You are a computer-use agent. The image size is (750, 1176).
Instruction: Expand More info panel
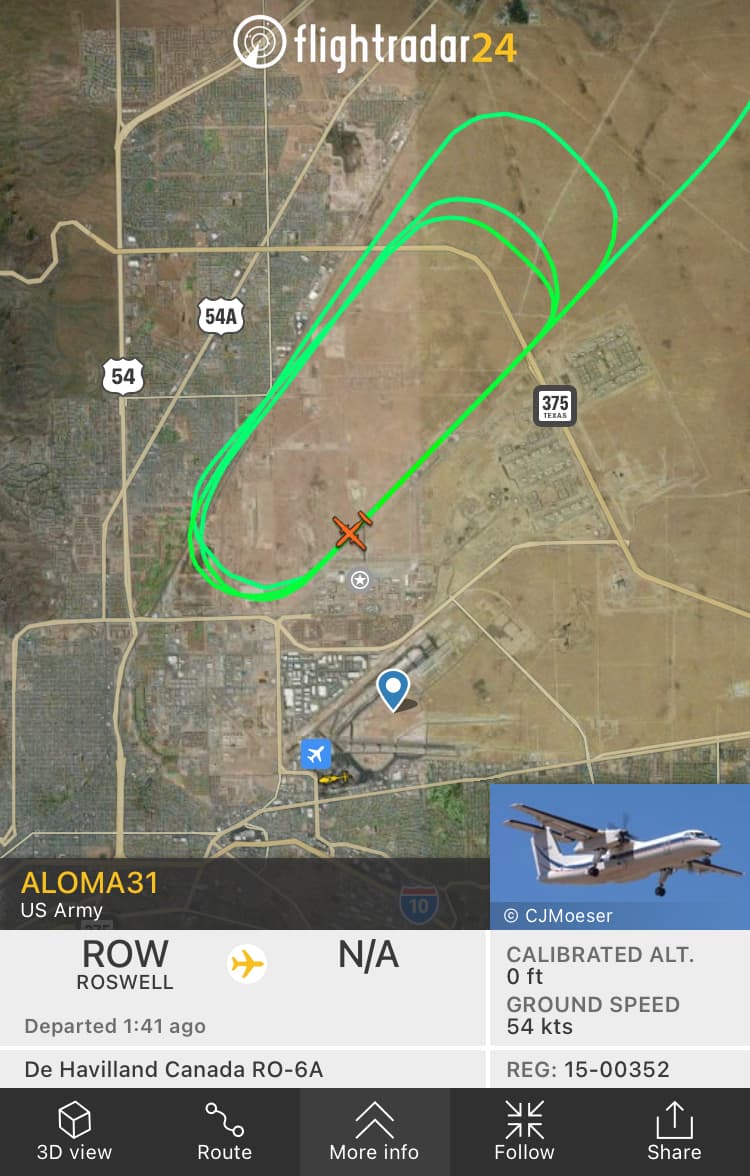tap(374, 1132)
